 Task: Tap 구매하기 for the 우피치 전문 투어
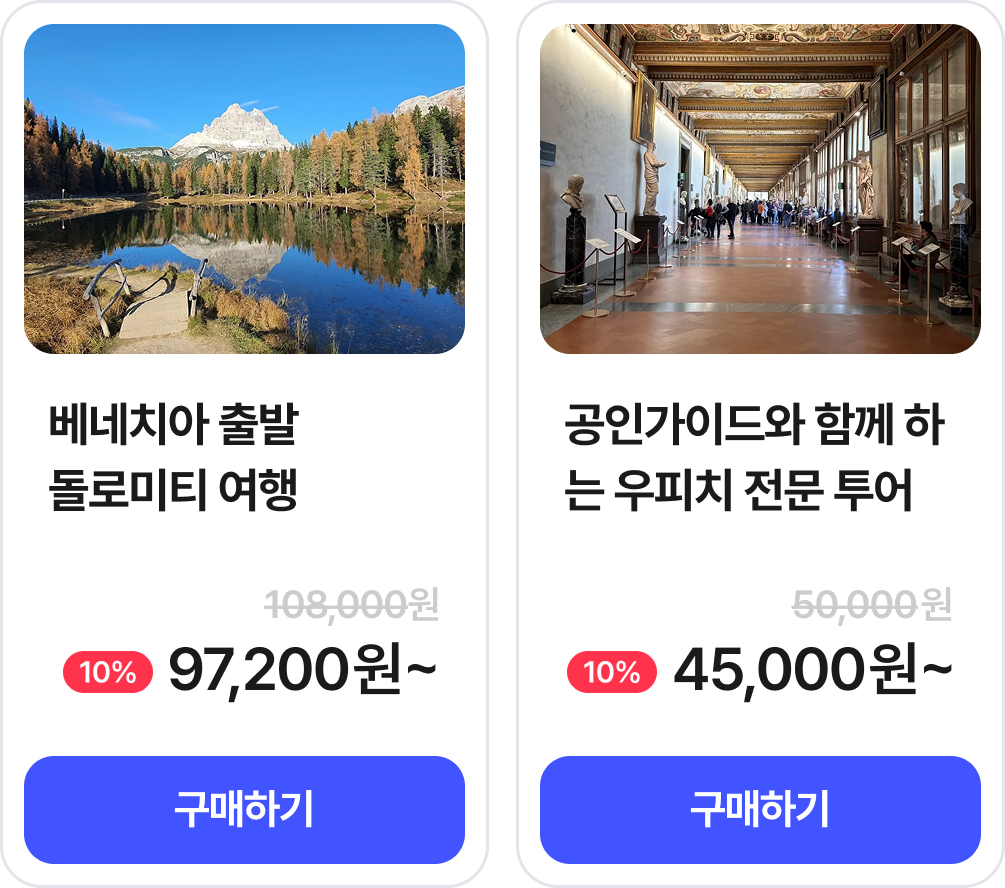(x=760, y=809)
